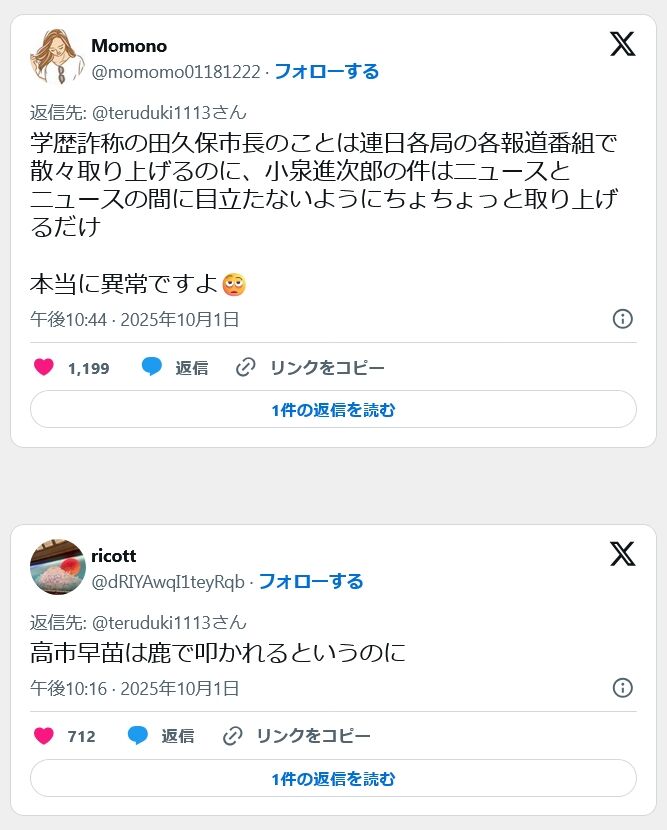Read the 1 reply under ricott's post

(x=333, y=778)
